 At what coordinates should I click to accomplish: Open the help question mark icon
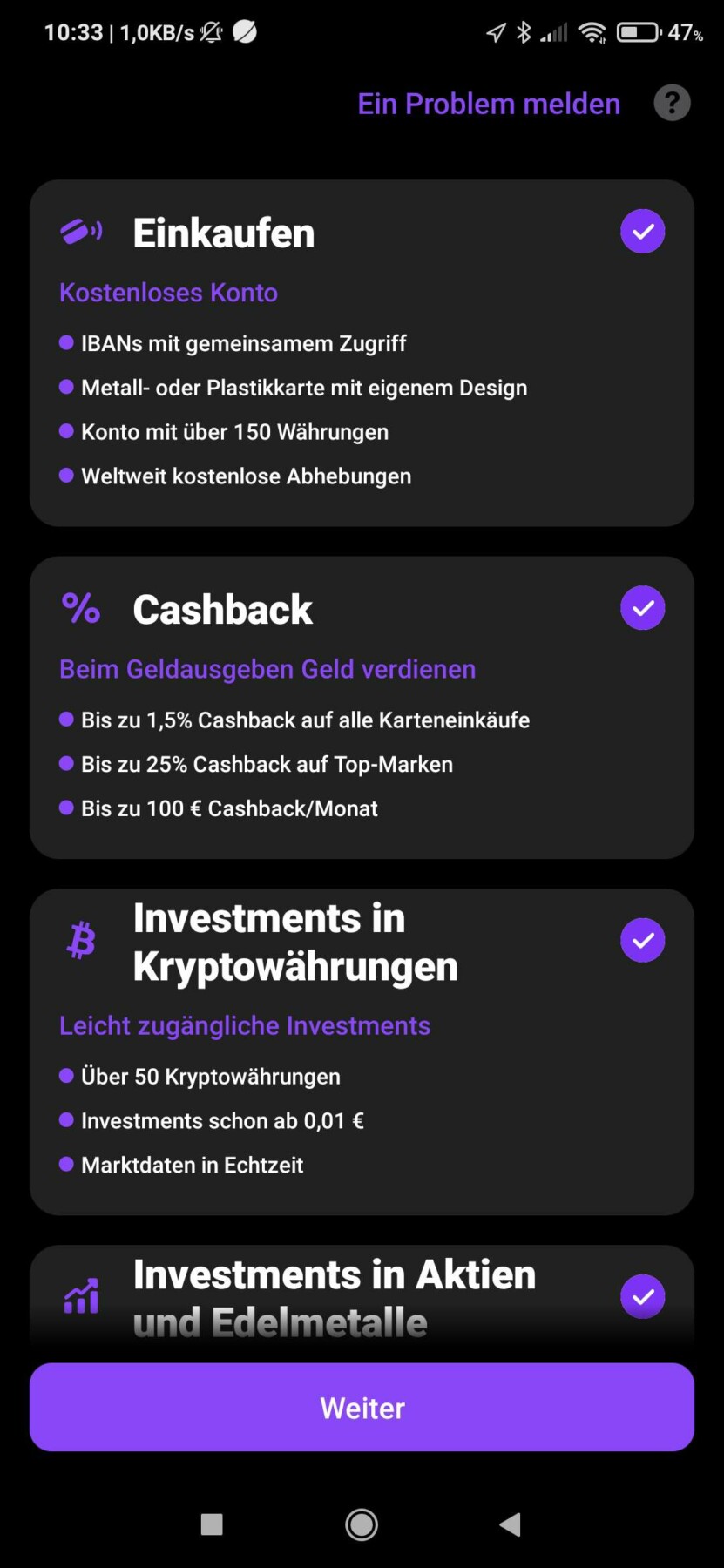[671, 103]
